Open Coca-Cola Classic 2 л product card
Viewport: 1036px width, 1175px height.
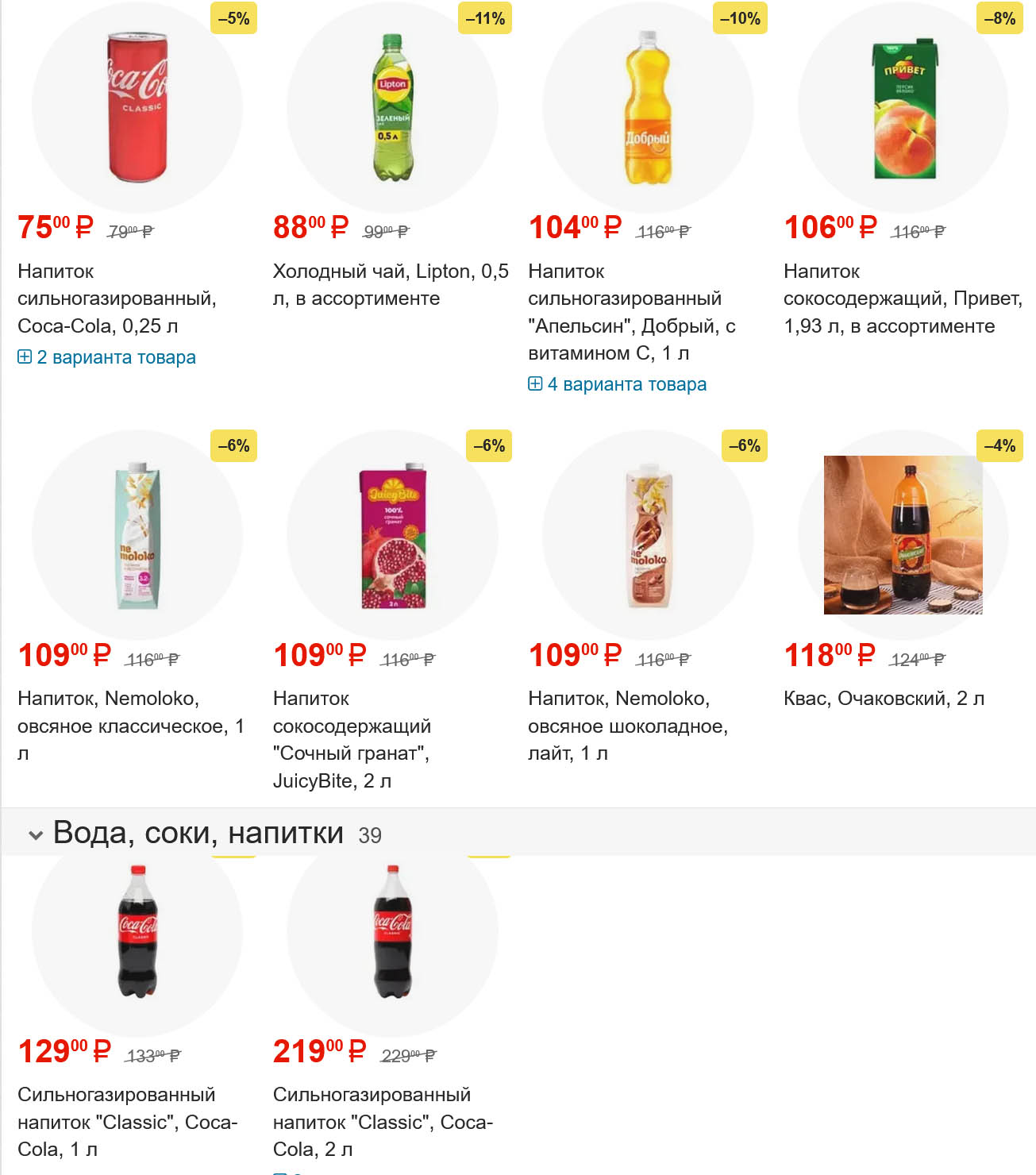pos(382,1121)
